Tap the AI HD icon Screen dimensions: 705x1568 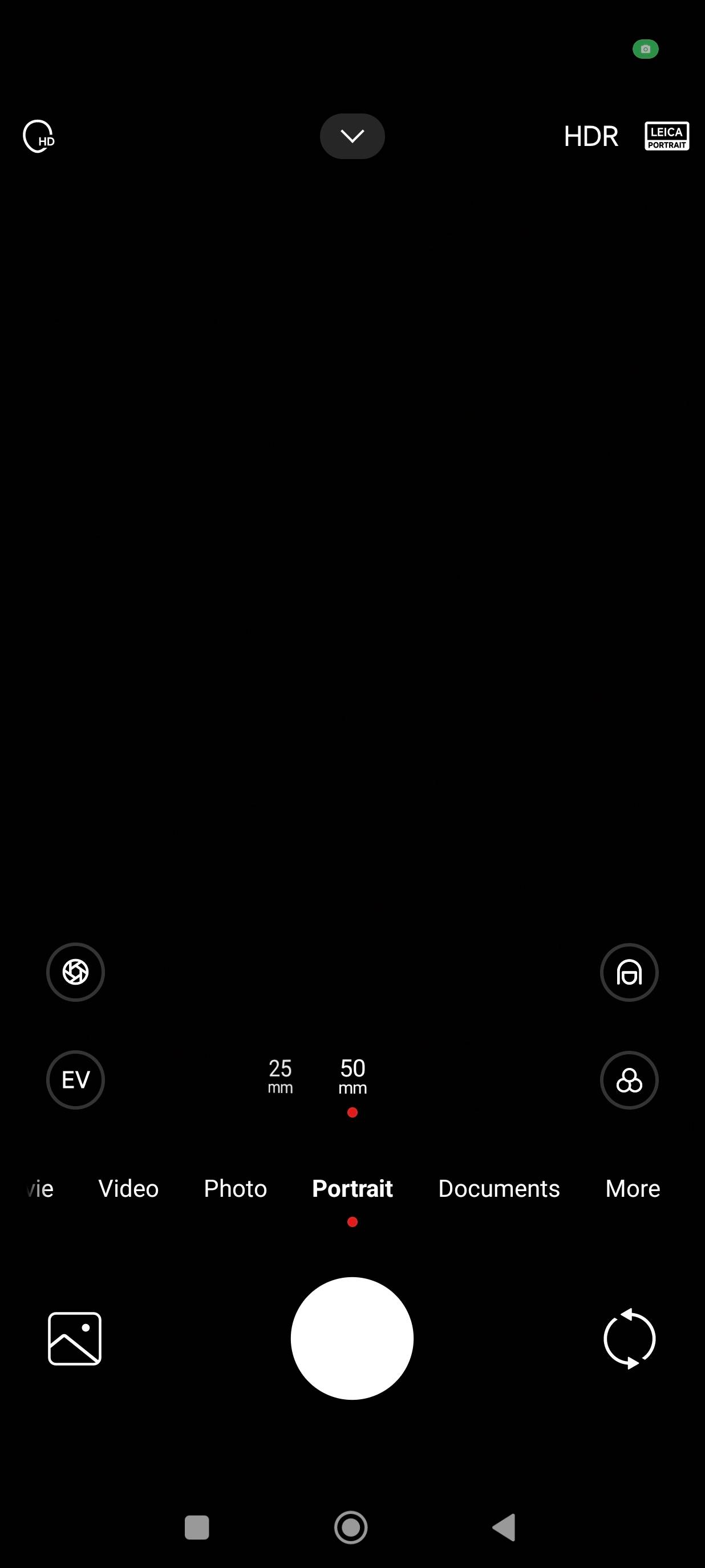[38, 136]
